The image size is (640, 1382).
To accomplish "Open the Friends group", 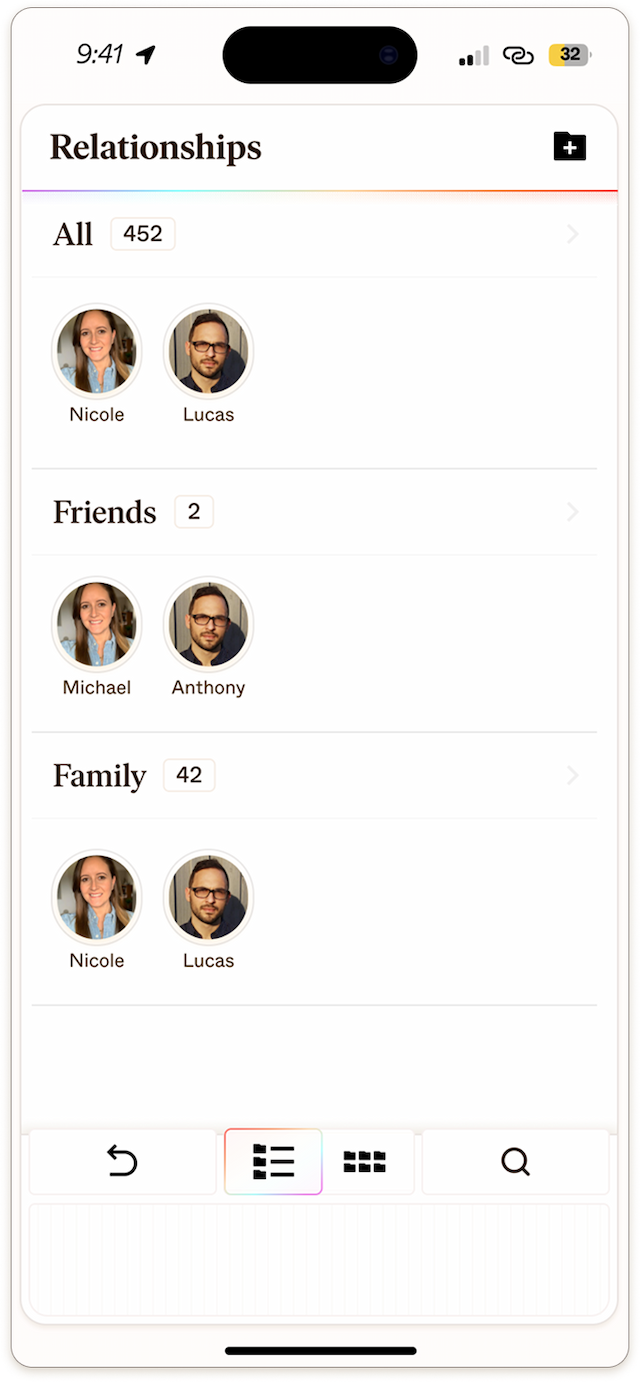I will (x=313, y=512).
